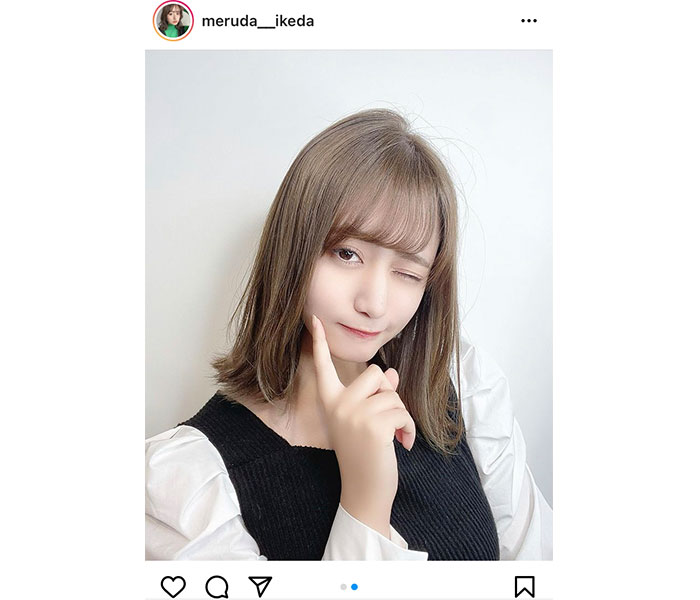Open the meruda__ikeda username link

(257, 21)
